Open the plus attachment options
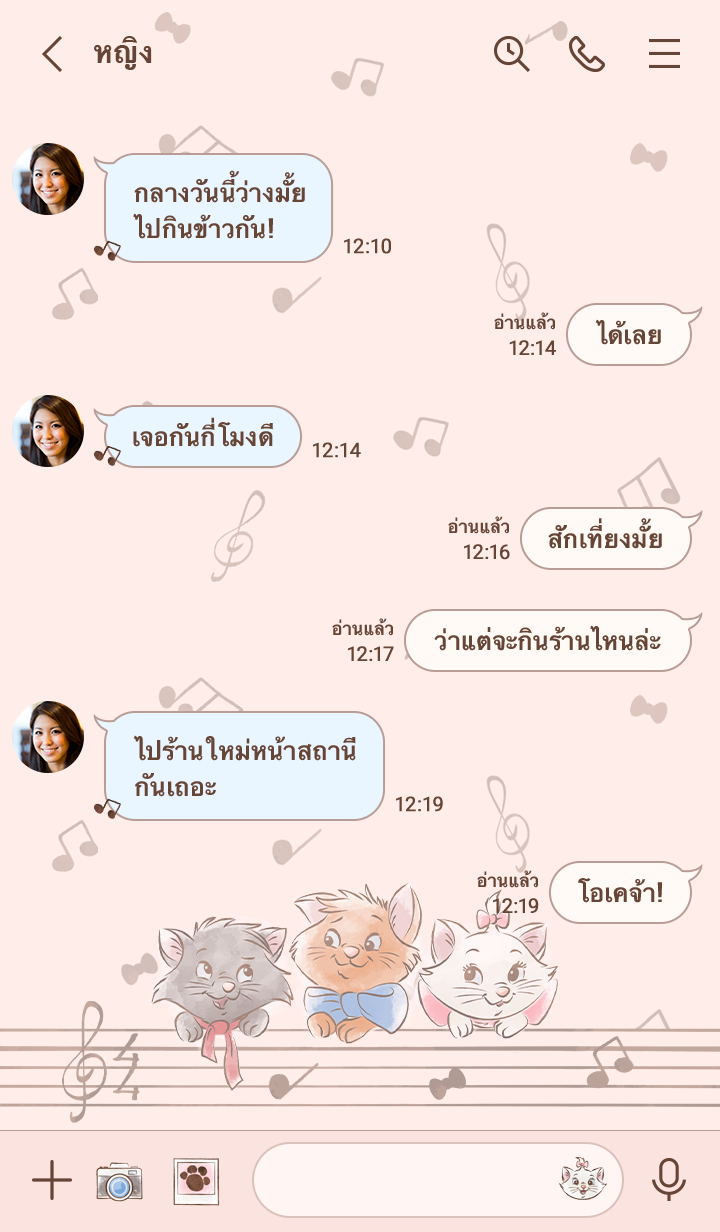This screenshot has width=720, height=1232. pyautogui.click(x=51, y=1181)
